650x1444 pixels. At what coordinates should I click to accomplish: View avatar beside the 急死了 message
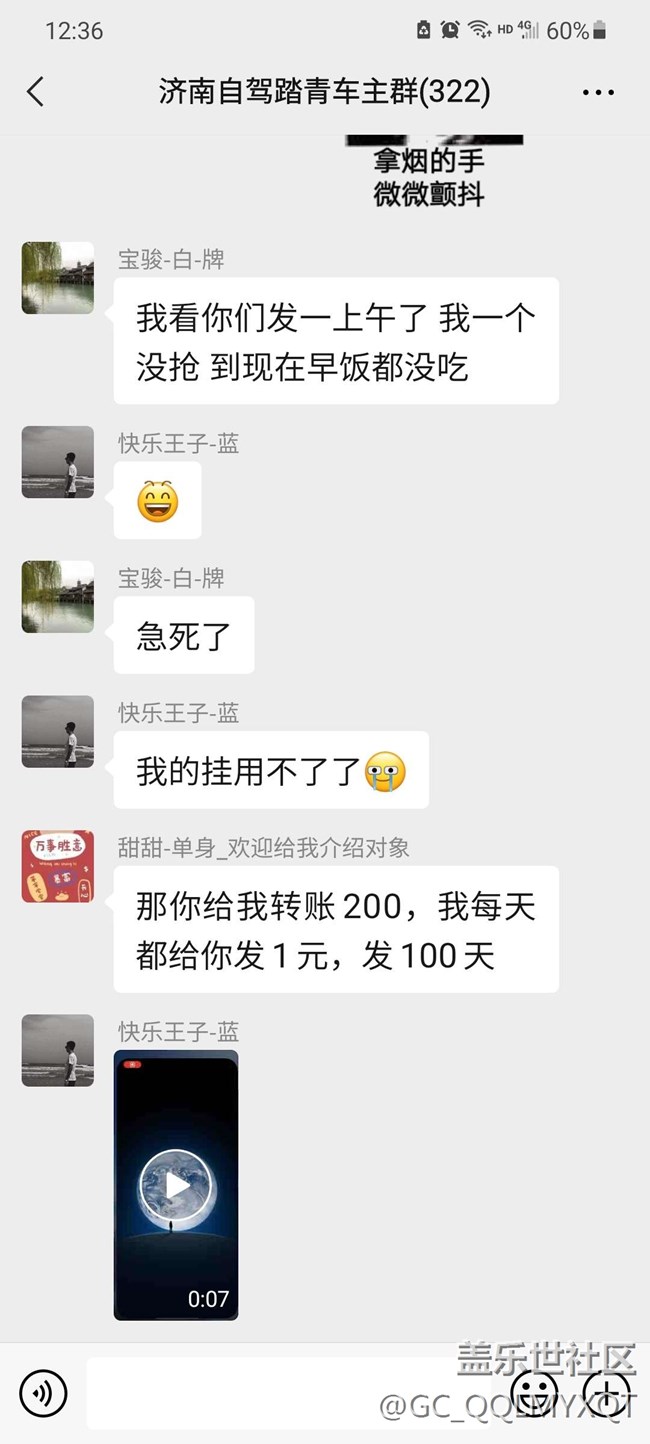58,597
